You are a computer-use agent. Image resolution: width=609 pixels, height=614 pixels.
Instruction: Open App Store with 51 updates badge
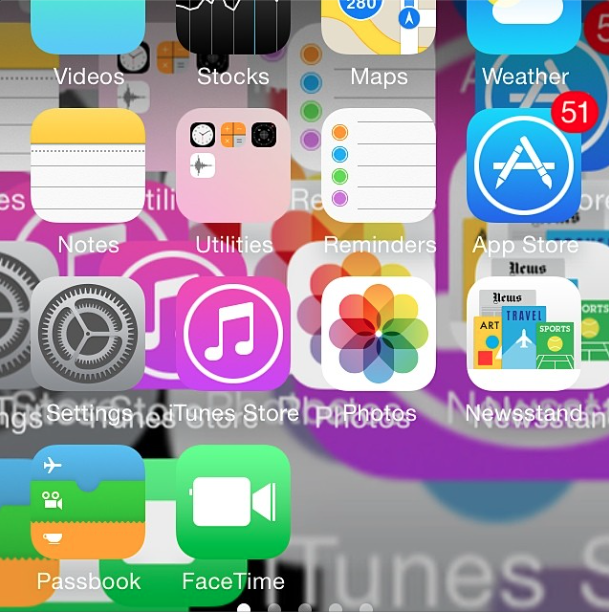click(523, 165)
